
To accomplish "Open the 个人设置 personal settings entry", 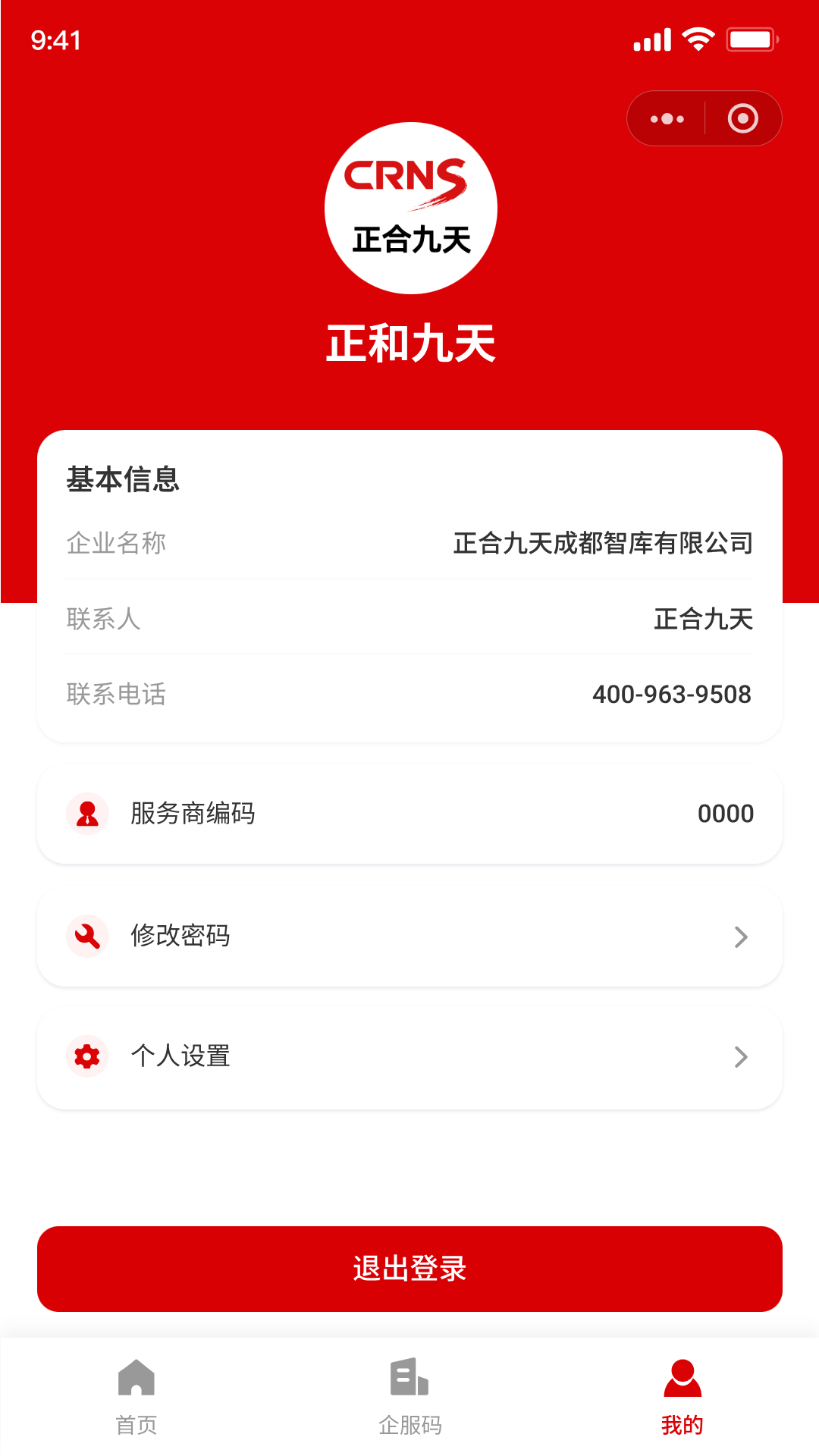I will 409,1056.
